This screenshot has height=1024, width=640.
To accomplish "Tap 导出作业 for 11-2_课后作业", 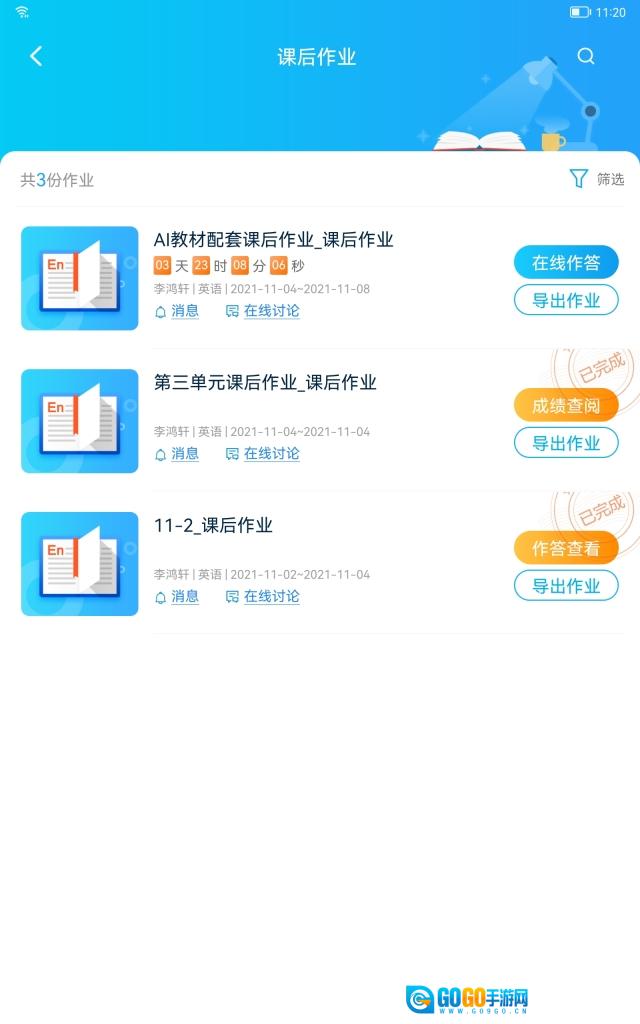I will 566,586.
